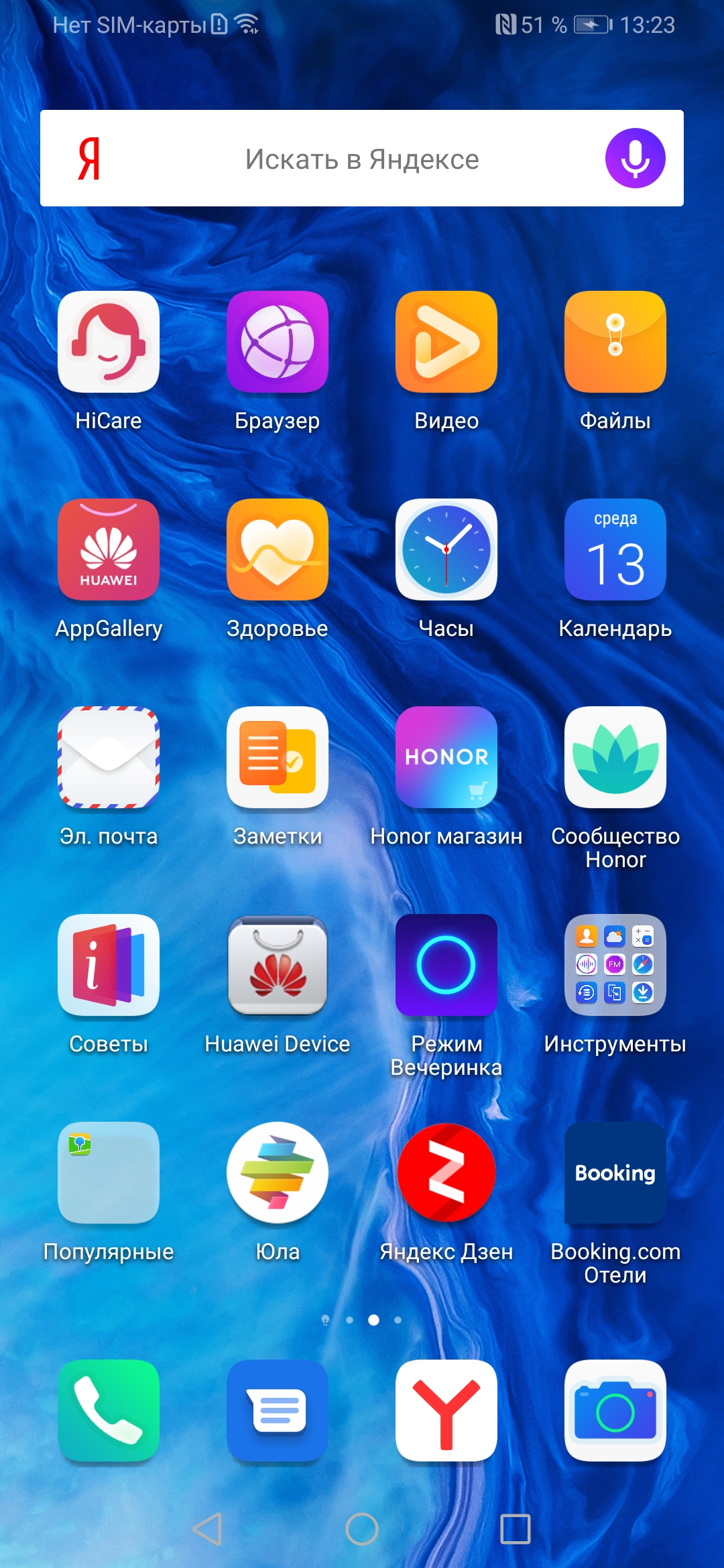
Task: Launch the Заметки notes app
Action: pos(278,758)
